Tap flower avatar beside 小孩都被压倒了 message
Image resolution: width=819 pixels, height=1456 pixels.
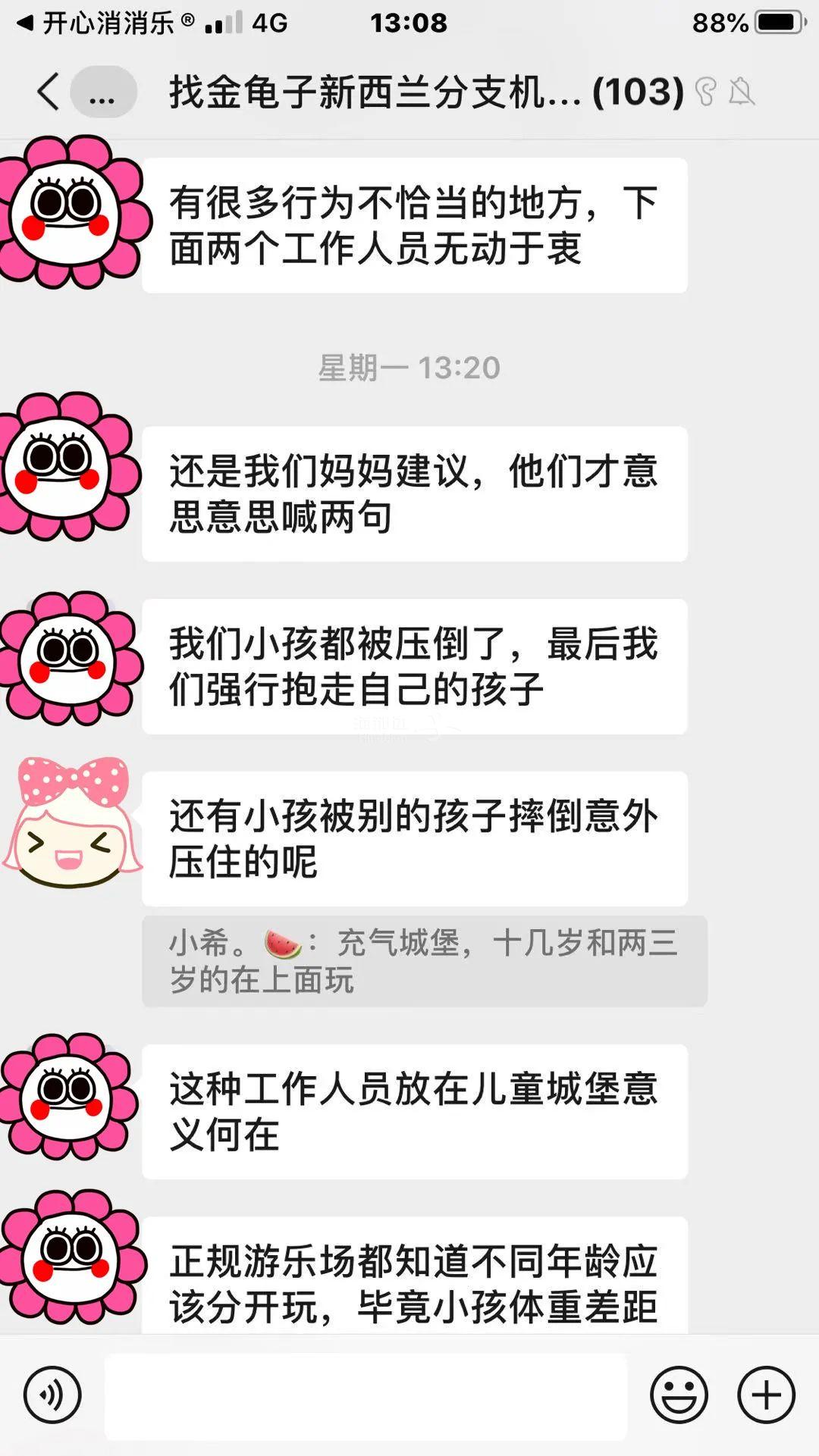coord(70,658)
